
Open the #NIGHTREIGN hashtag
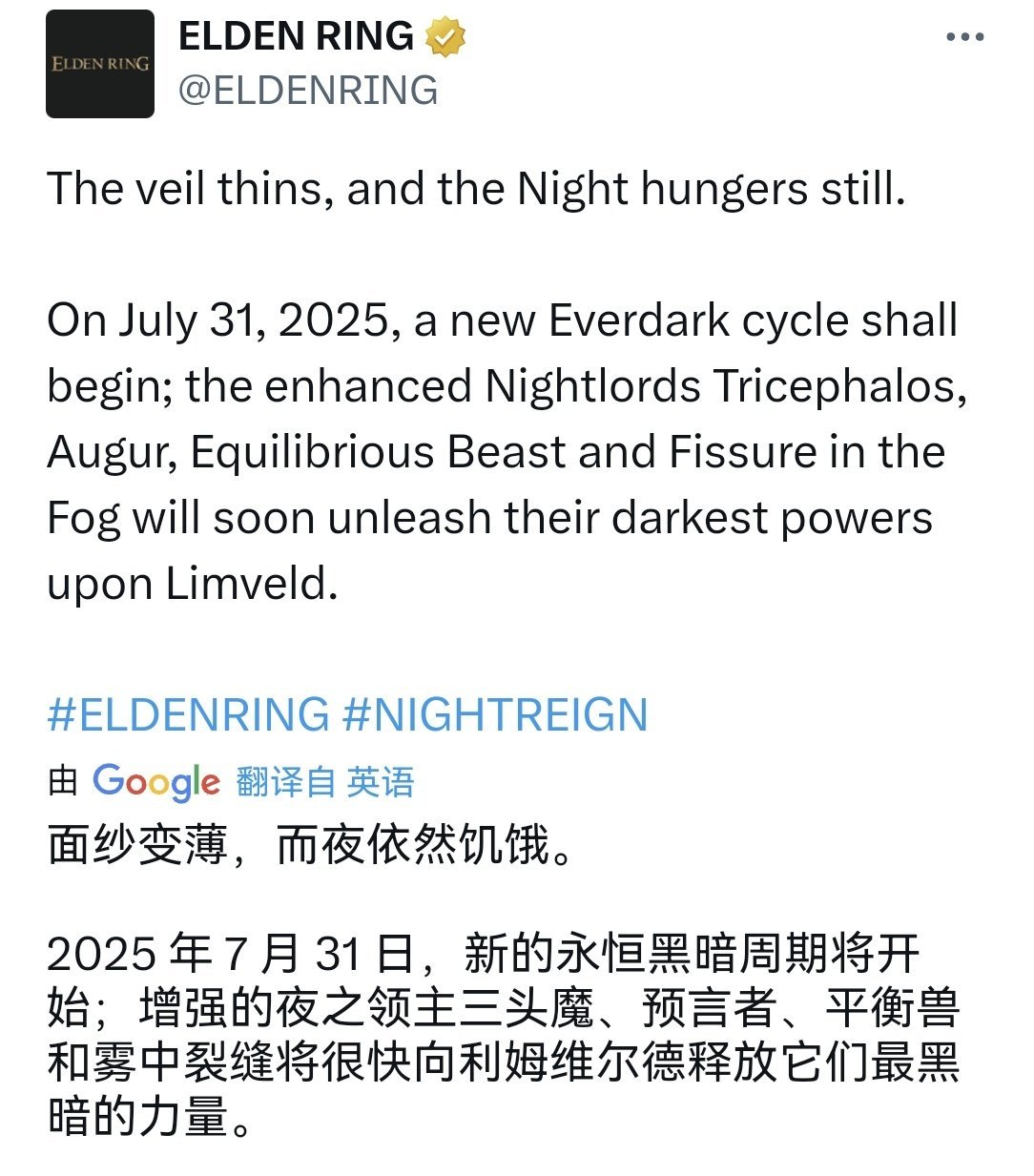(495, 714)
